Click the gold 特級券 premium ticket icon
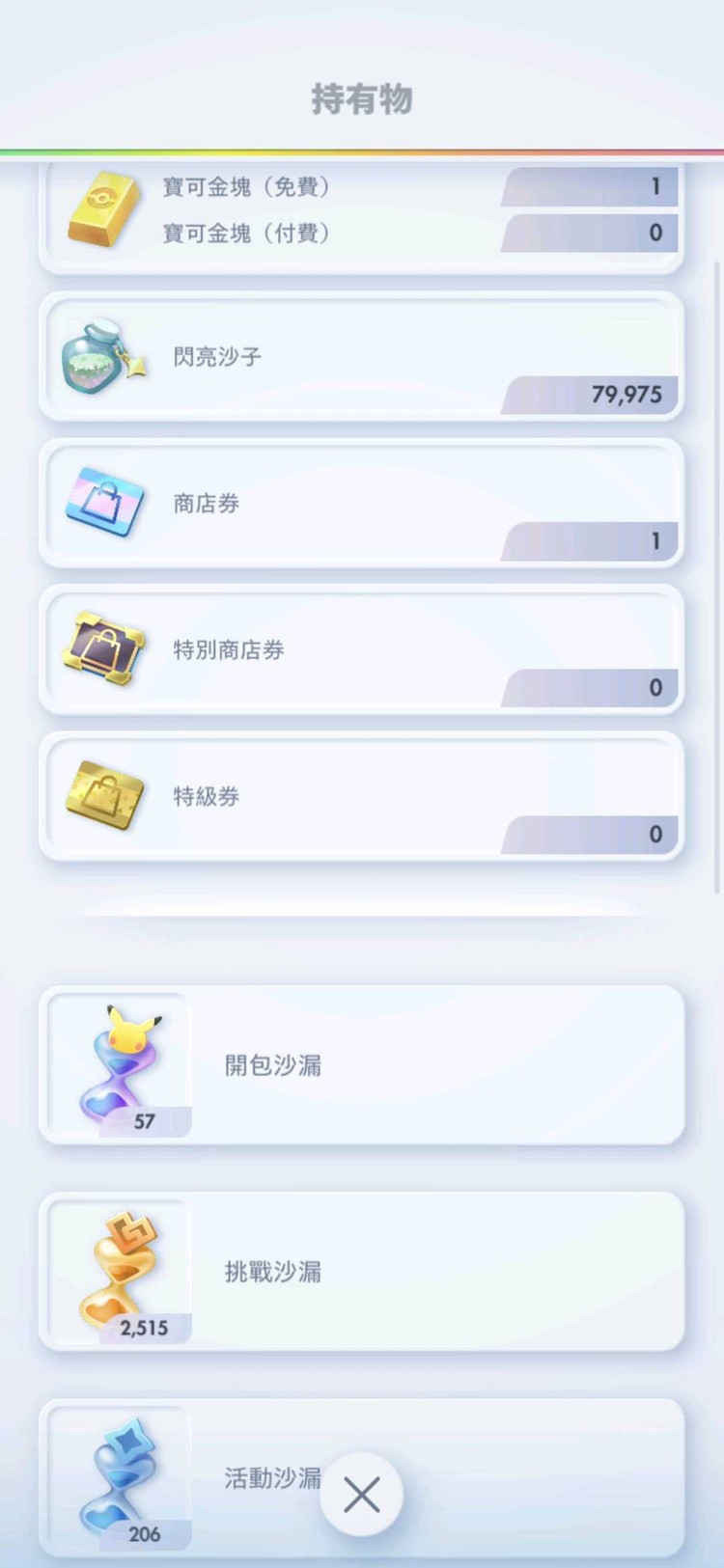Screen dimensions: 724x1568 click(x=104, y=796)
